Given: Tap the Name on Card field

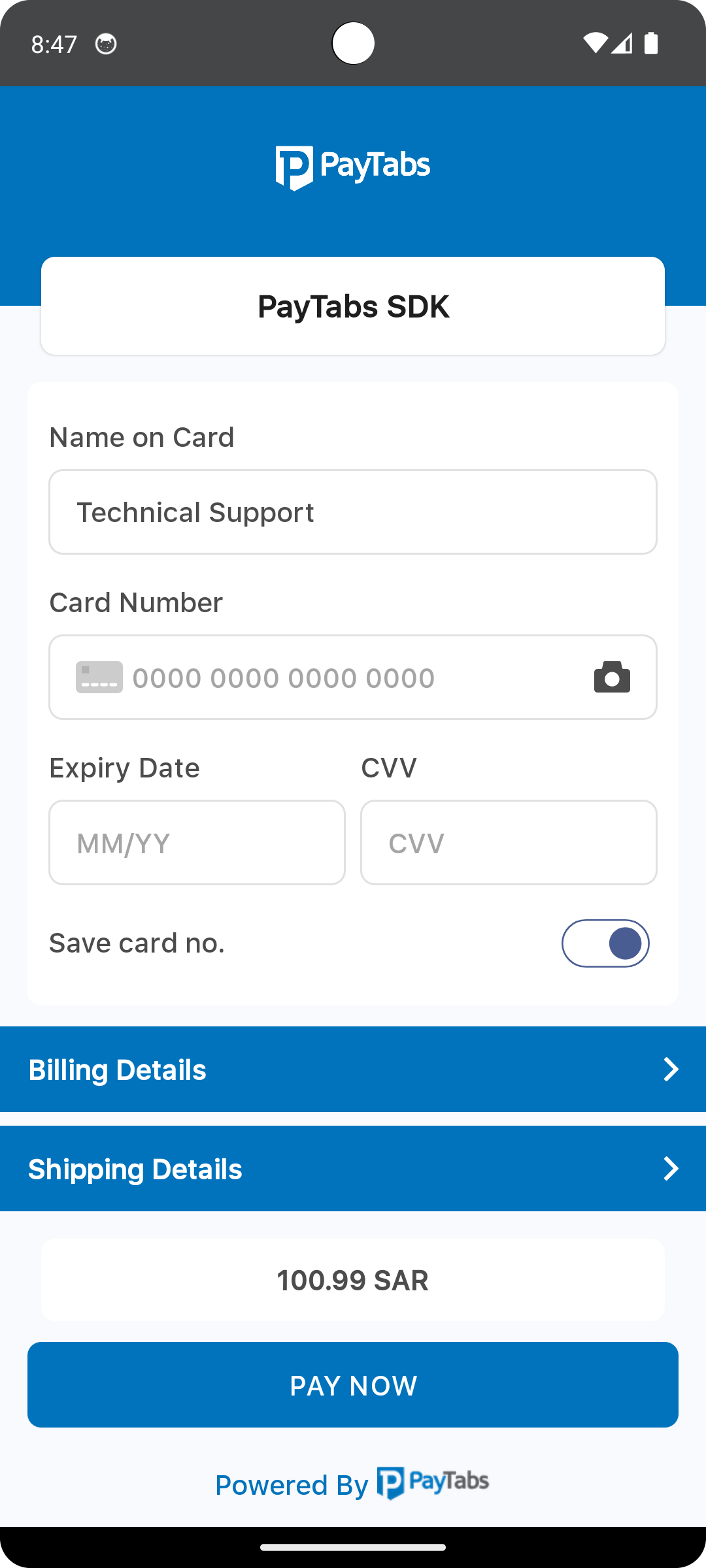Looking at the screenshot, I should 353,512.
